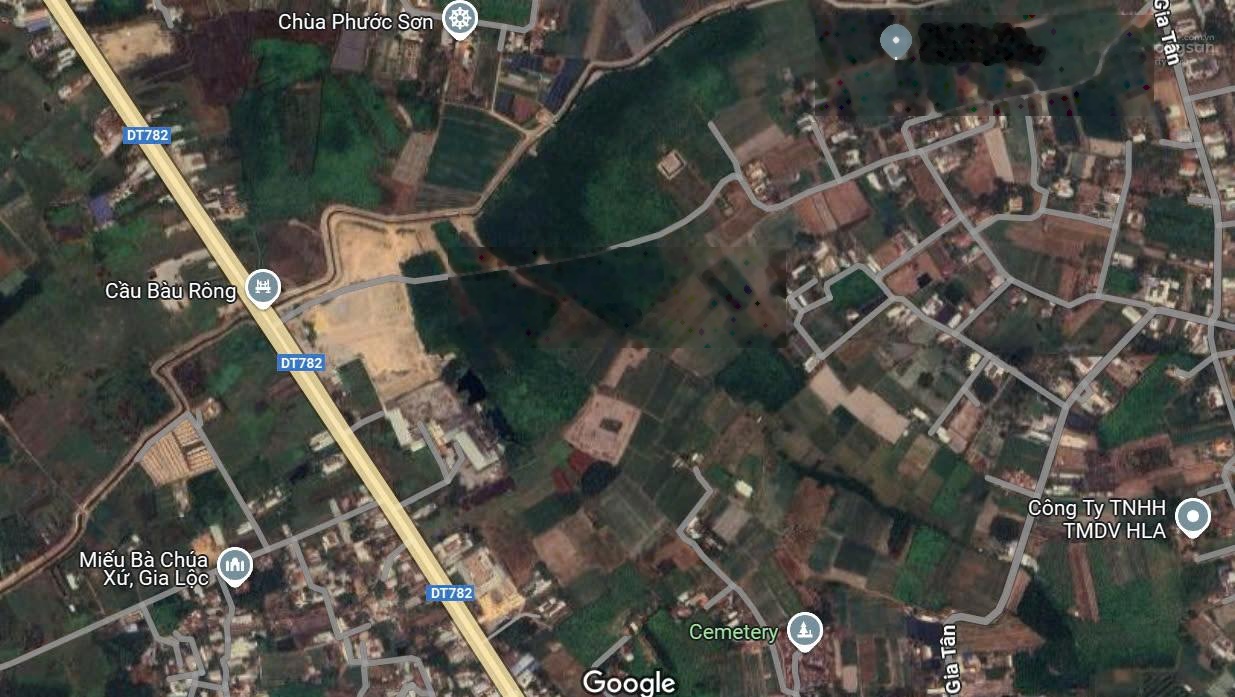Open the Cemetery place marker
The image size is (1235, 697).
pyautogui.click(x=805, y=630)
